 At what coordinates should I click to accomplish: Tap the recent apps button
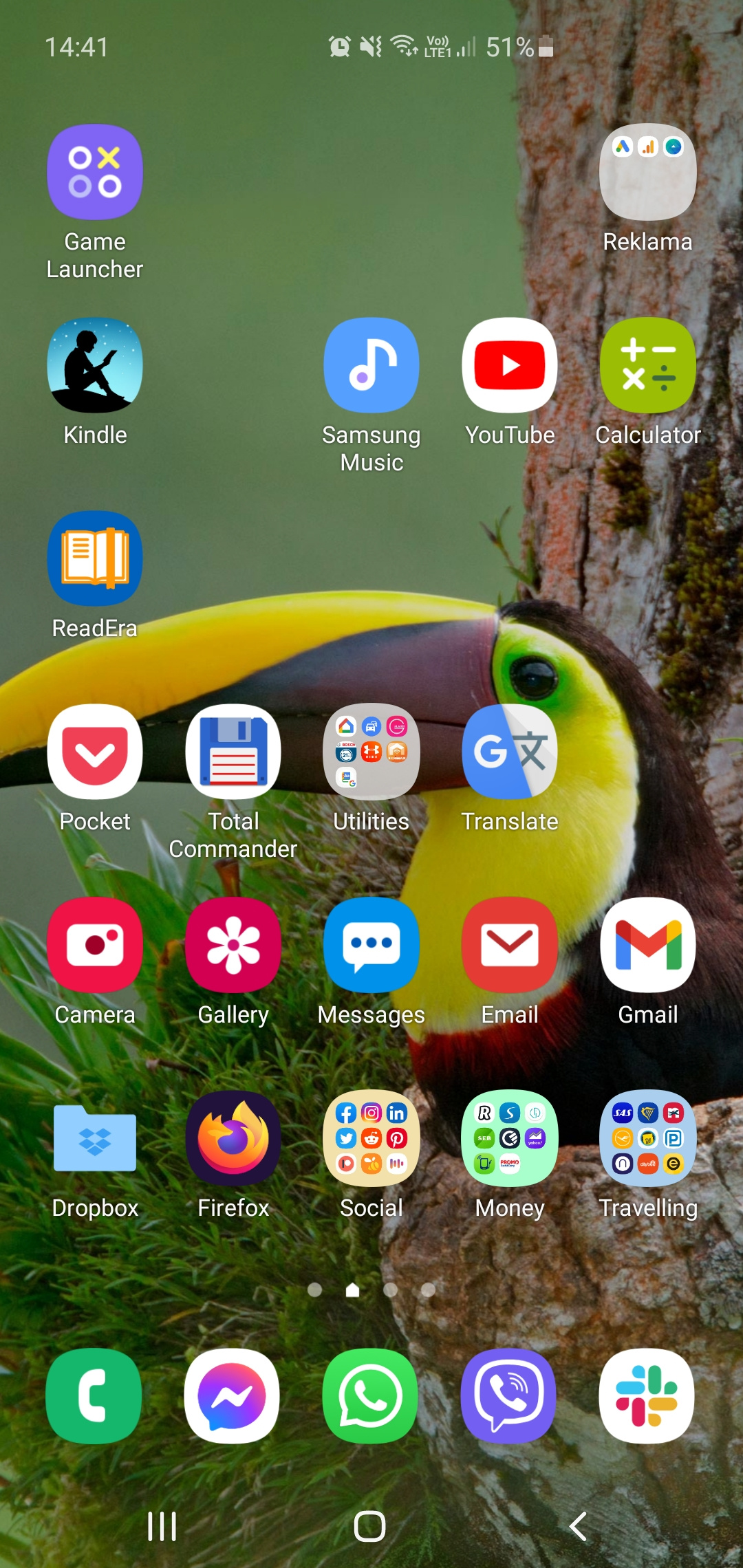(x=162, y=1526)
